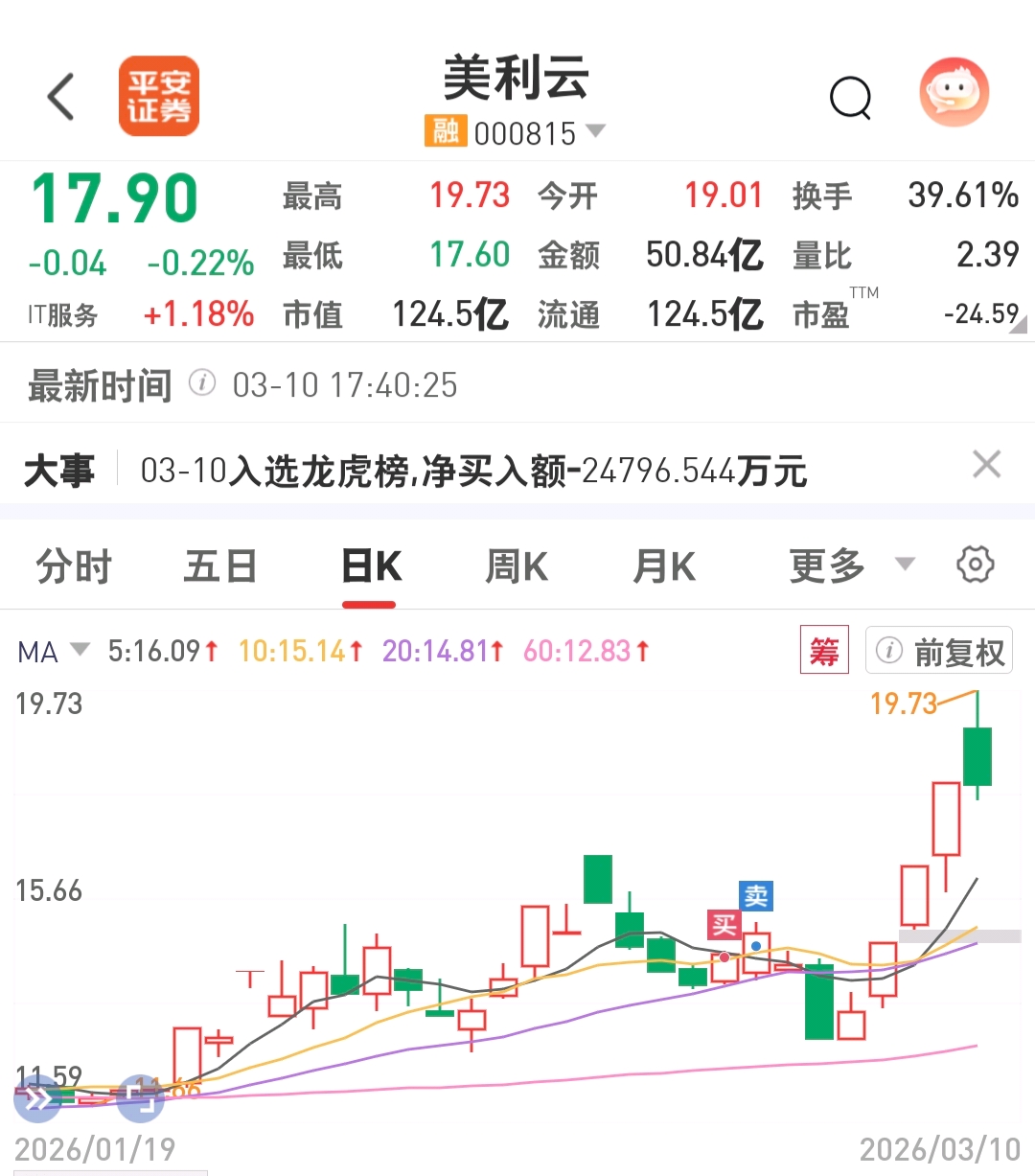Switch to the 分时 intraday tab

pos(74,565)
